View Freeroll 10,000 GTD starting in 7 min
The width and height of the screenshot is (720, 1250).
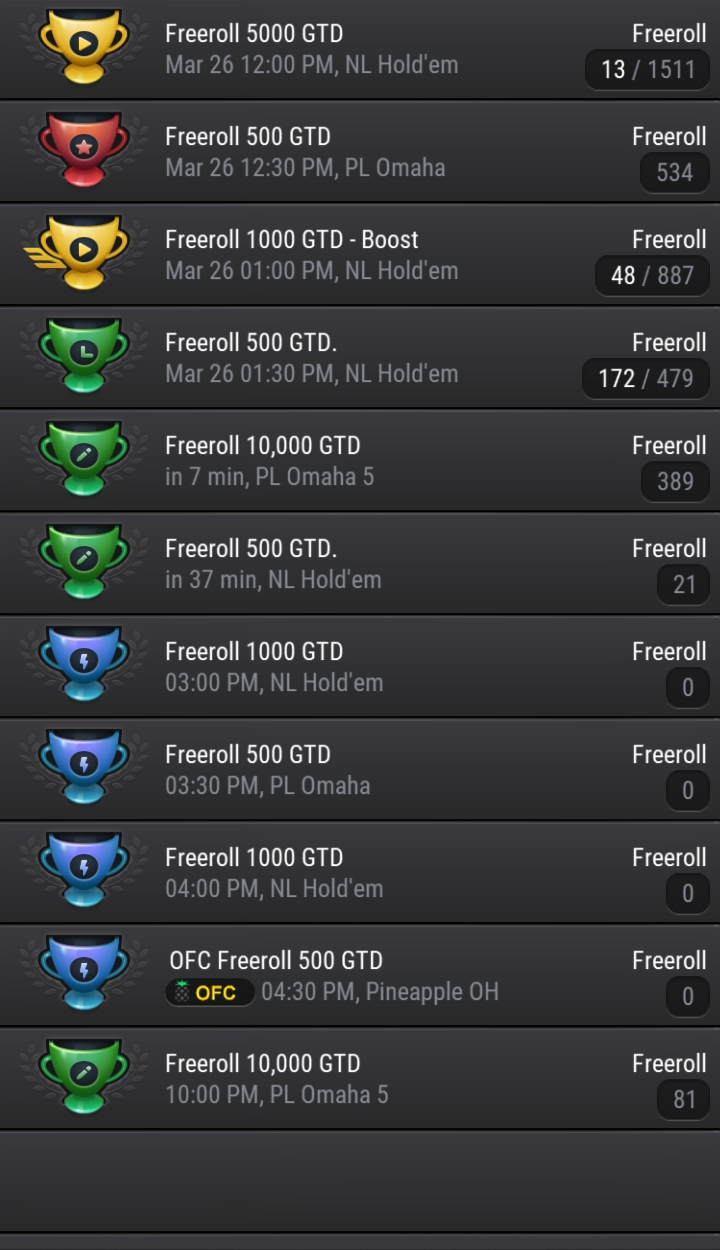[x=360, y=461]
